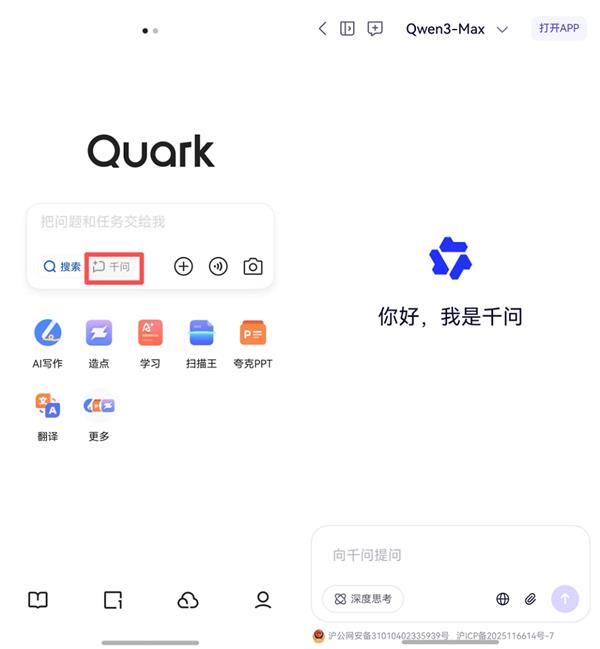Image resolution: width=600 pixels, height=649 pixels.
Task: Select the 搜索 search mode
Action: pos(62,267)
